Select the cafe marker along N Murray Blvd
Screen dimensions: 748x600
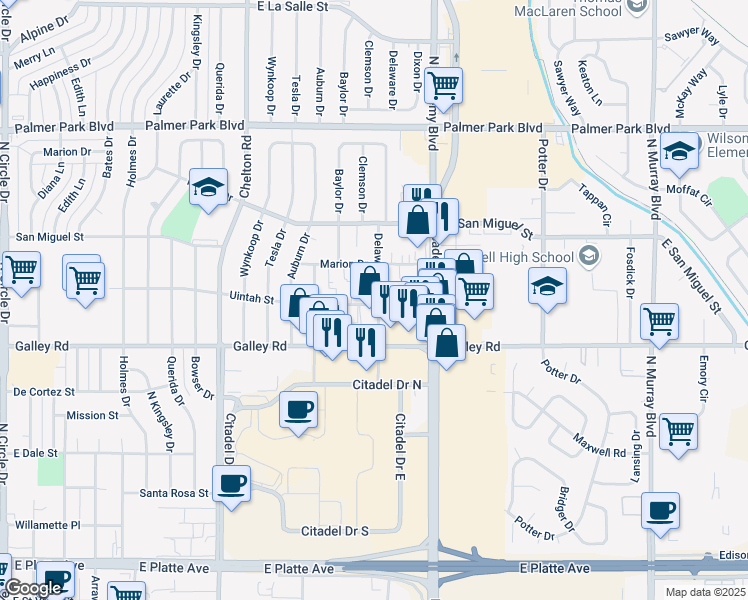tap(660, 512)
